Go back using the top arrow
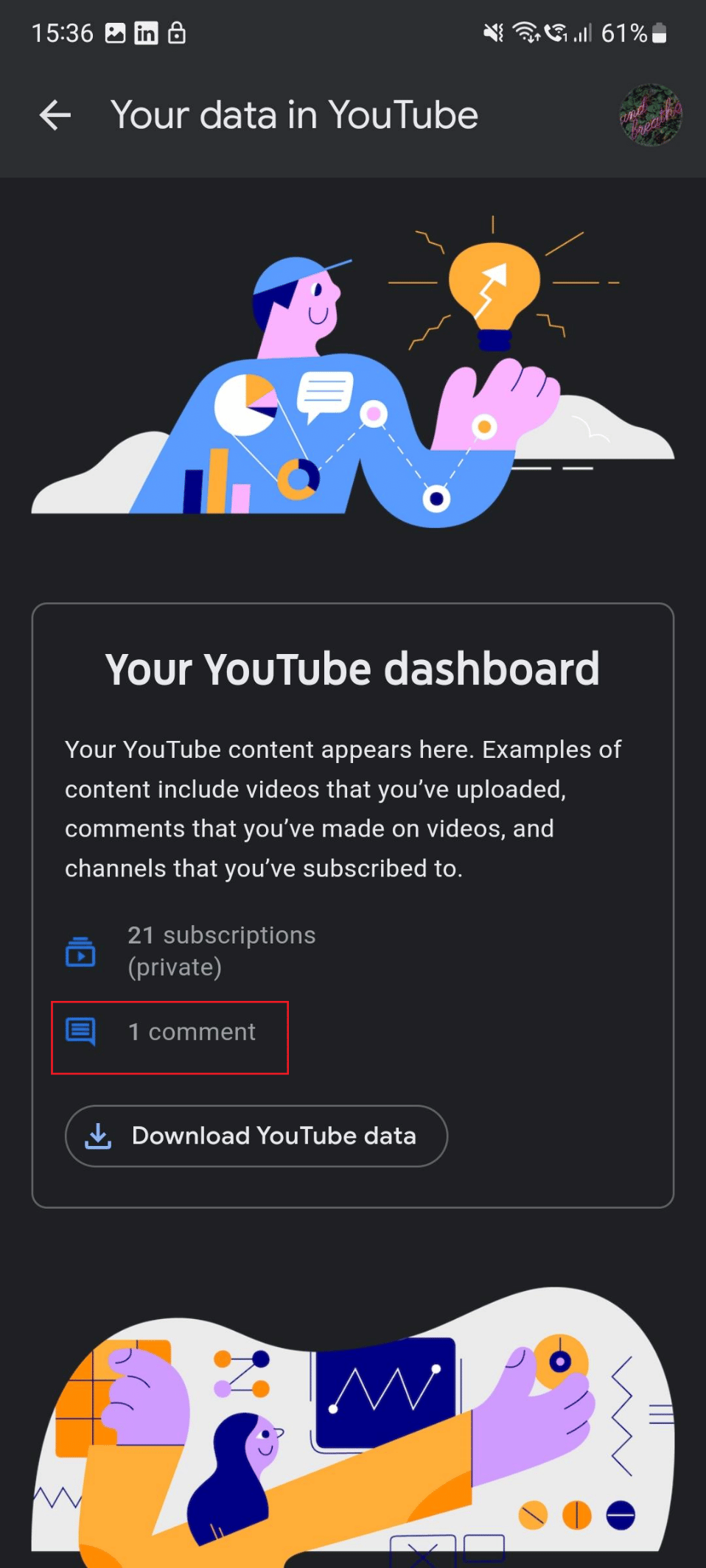This screenshot has height=1568, width=706. tap(55, 116)
